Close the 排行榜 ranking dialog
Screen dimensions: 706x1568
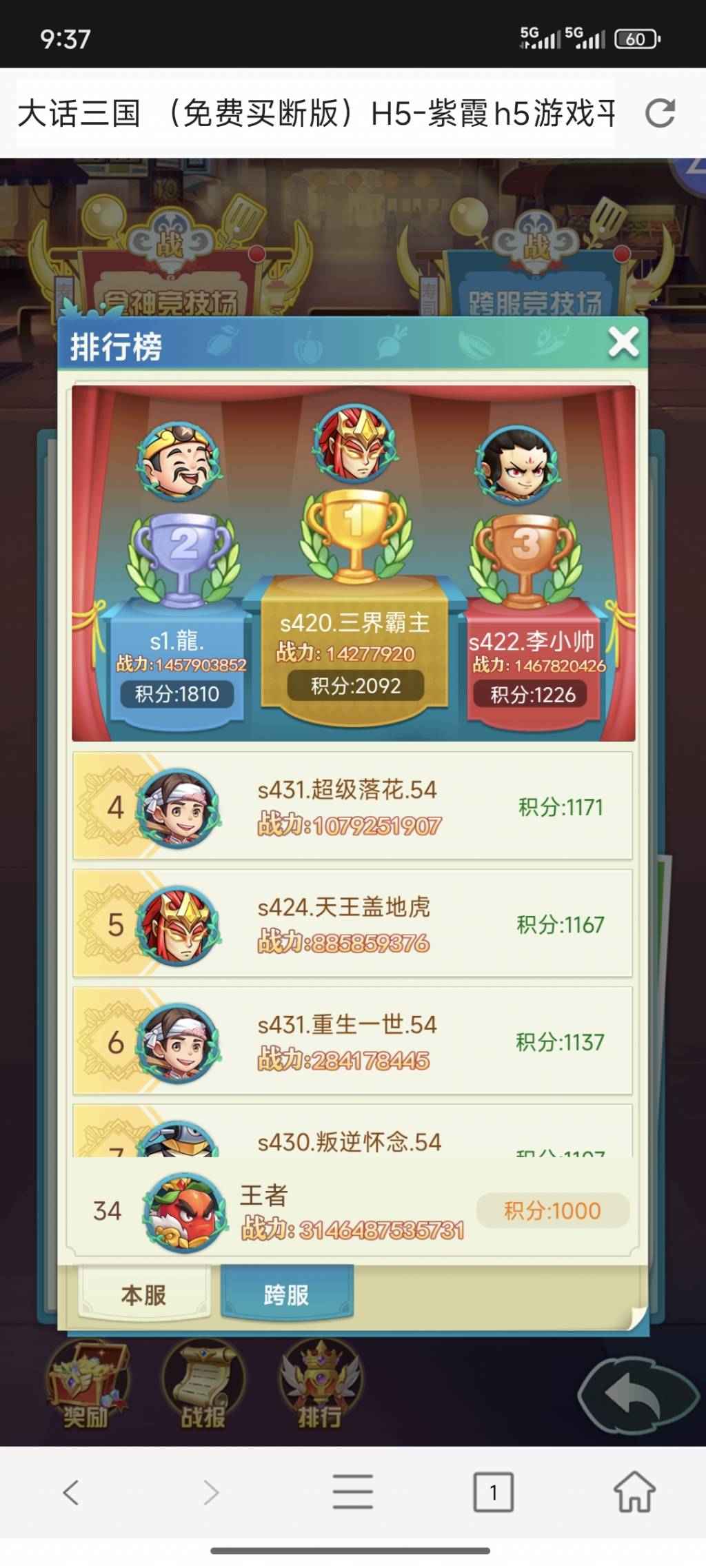pos(623,343)
